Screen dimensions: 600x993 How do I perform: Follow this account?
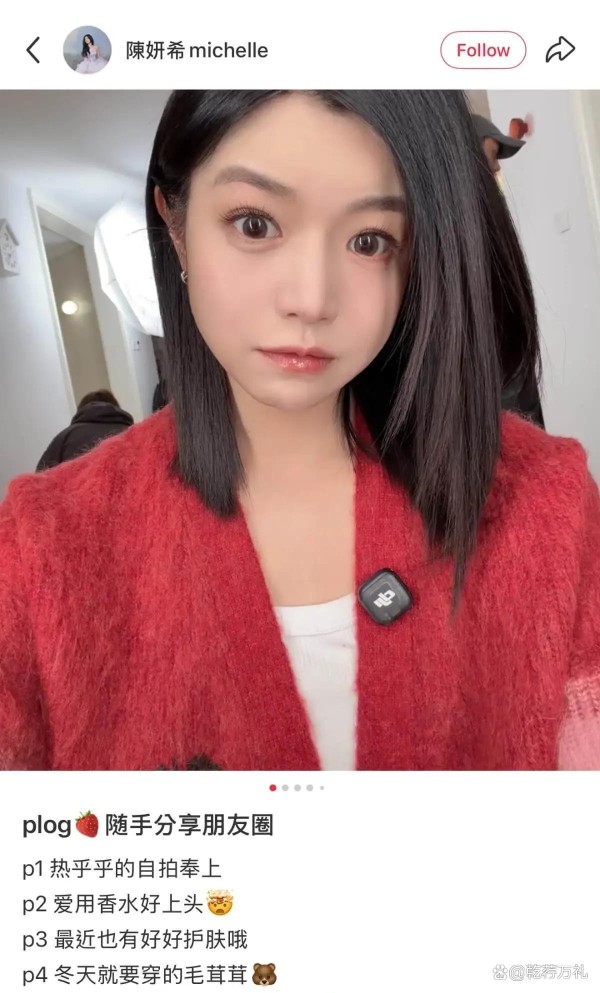(x=483, y=50)
